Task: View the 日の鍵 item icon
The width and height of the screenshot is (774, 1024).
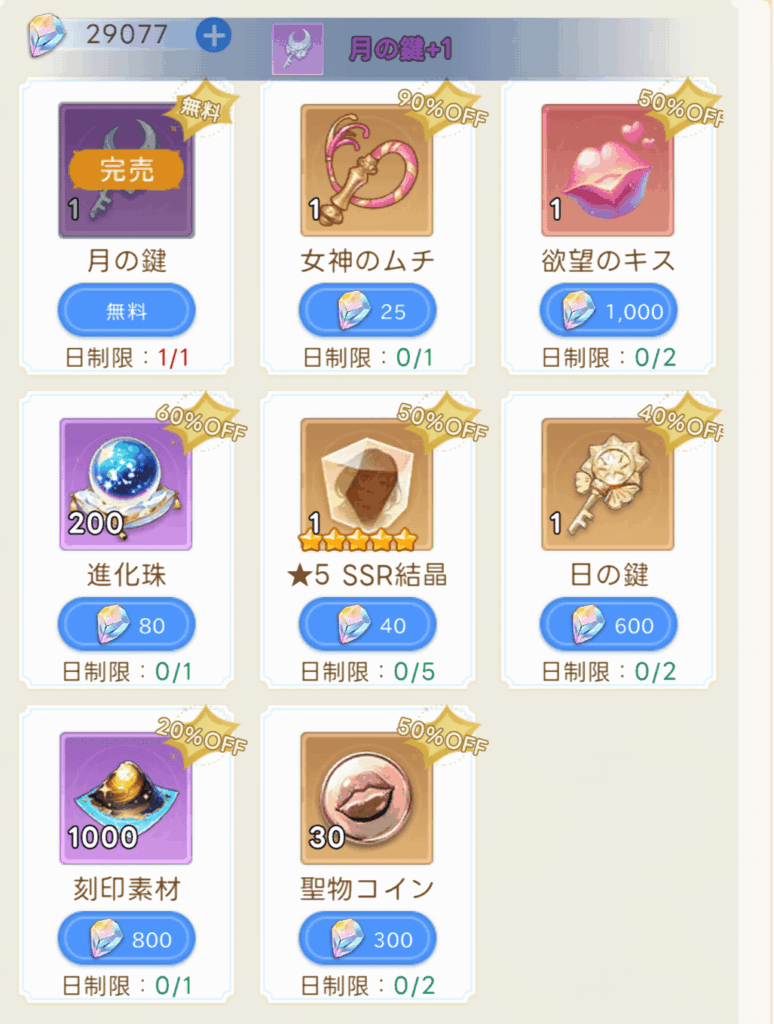Action: (x=608, y=484)
